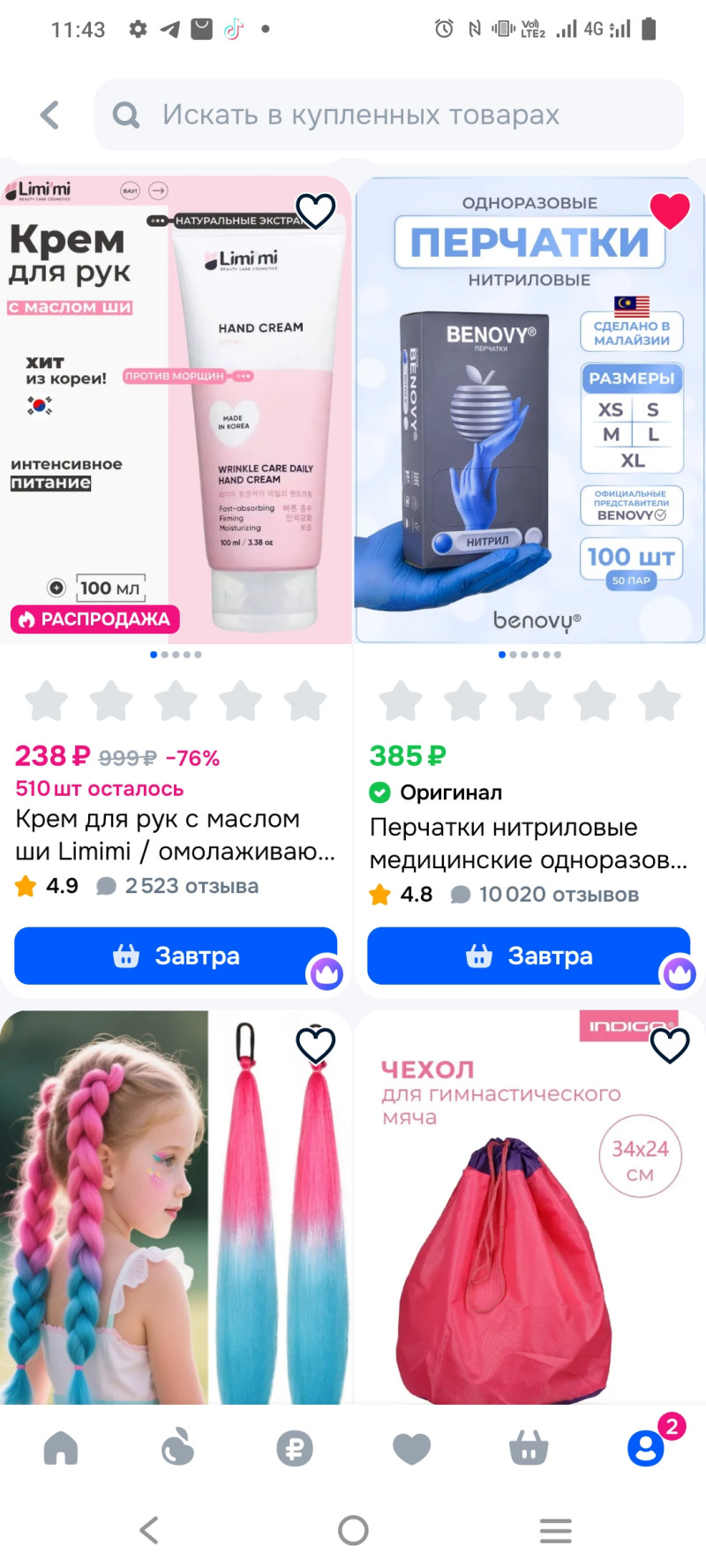The height and width of the screenshot is (1568, 706).
Task: Switch to the Favorites heart tab
Action: pos(411,1448)
